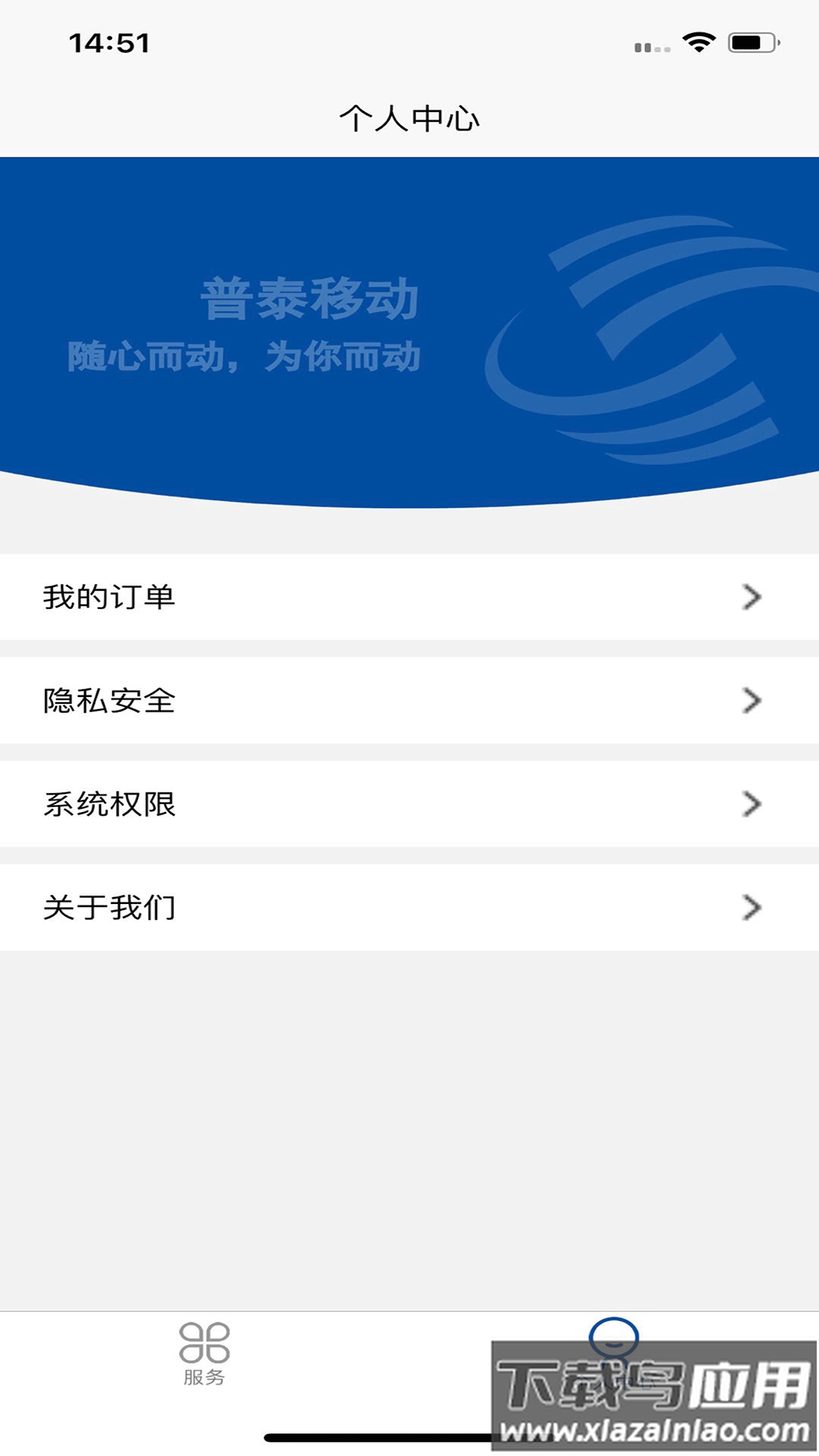The width and height of the screenshot is (819, 1456).
Task: Click the Wi-Fi icon in the status bar
Action: (x=699, y=43)
